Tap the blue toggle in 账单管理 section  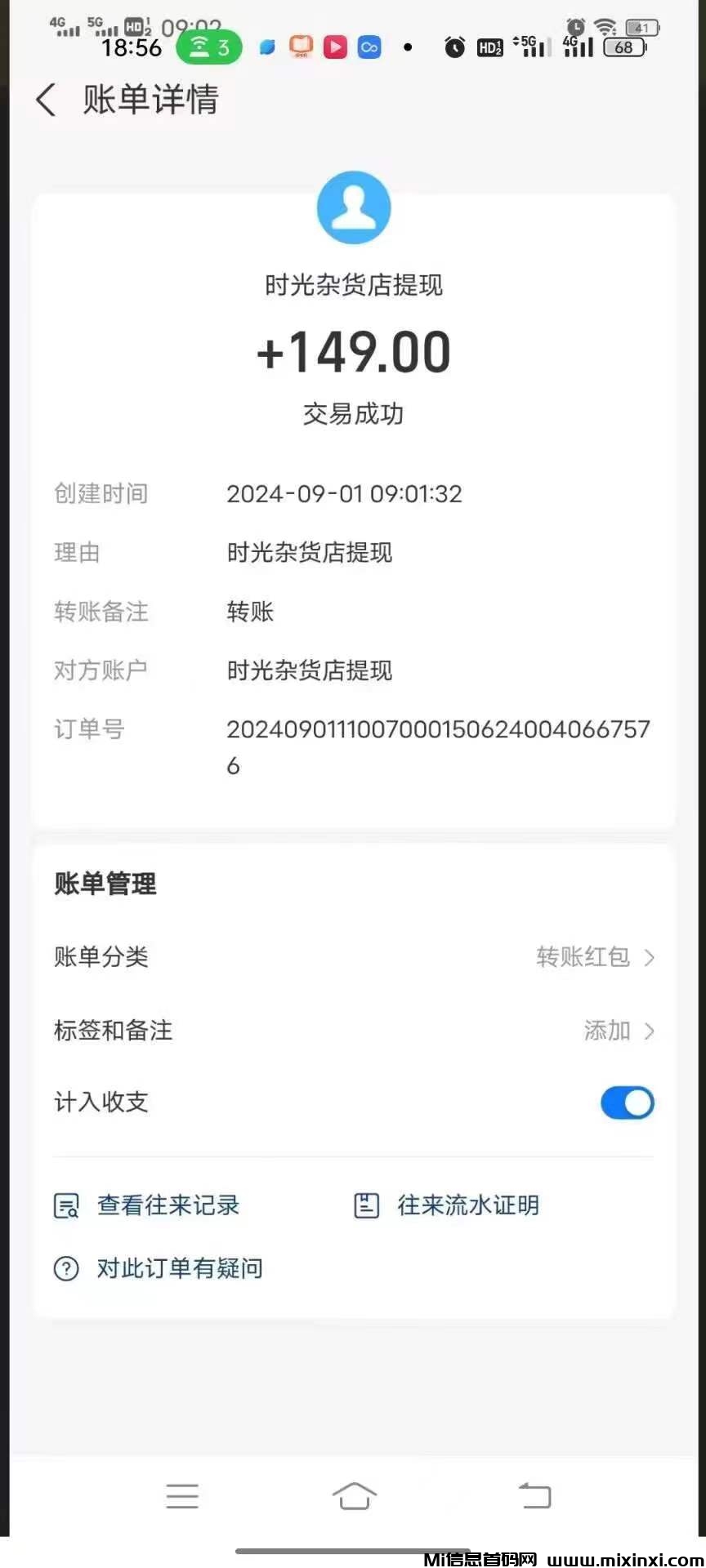pos(627,1102)
